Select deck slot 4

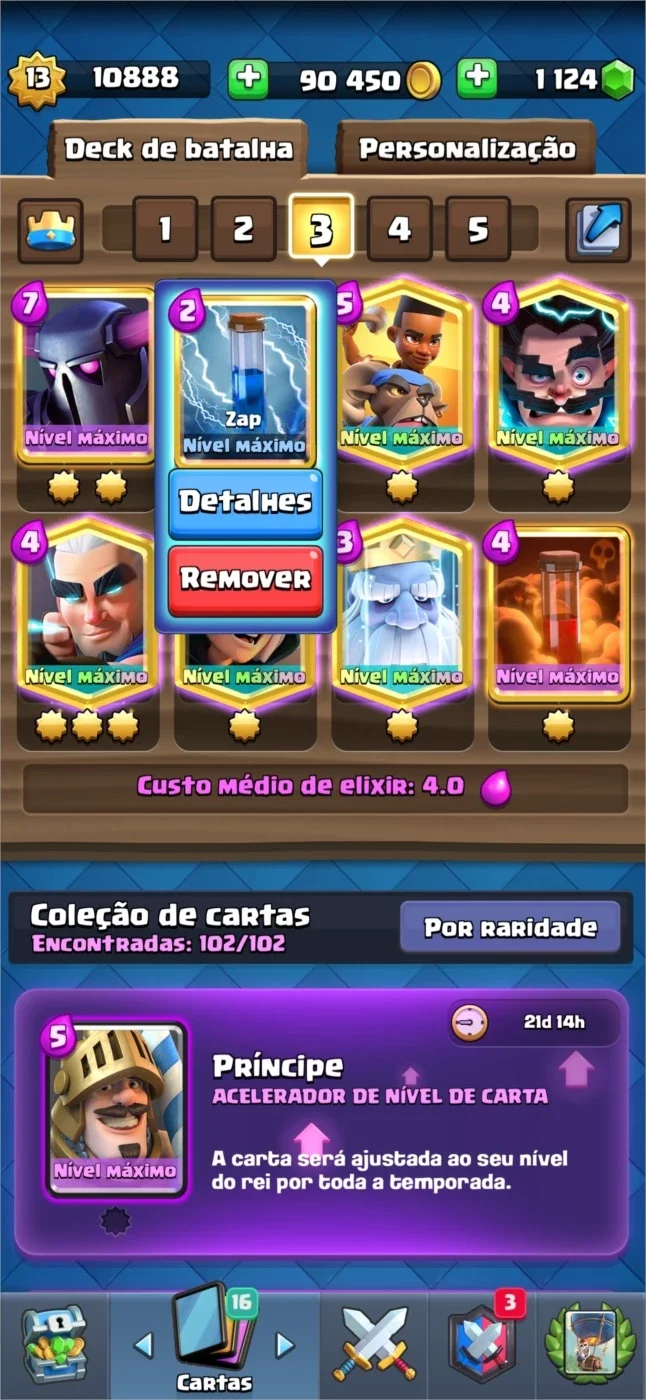click(399, 229)
